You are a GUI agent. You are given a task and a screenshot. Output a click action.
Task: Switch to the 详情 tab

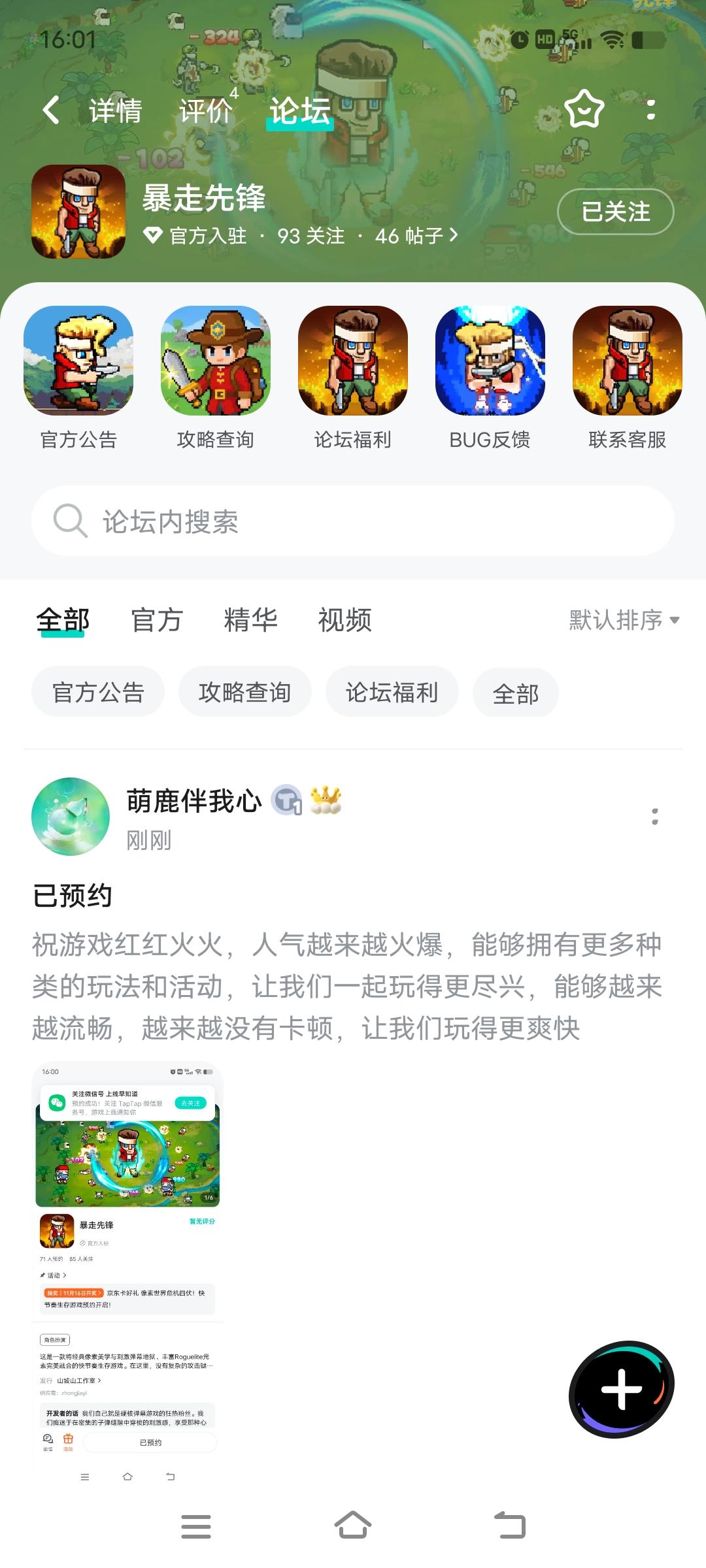point(115,110)
